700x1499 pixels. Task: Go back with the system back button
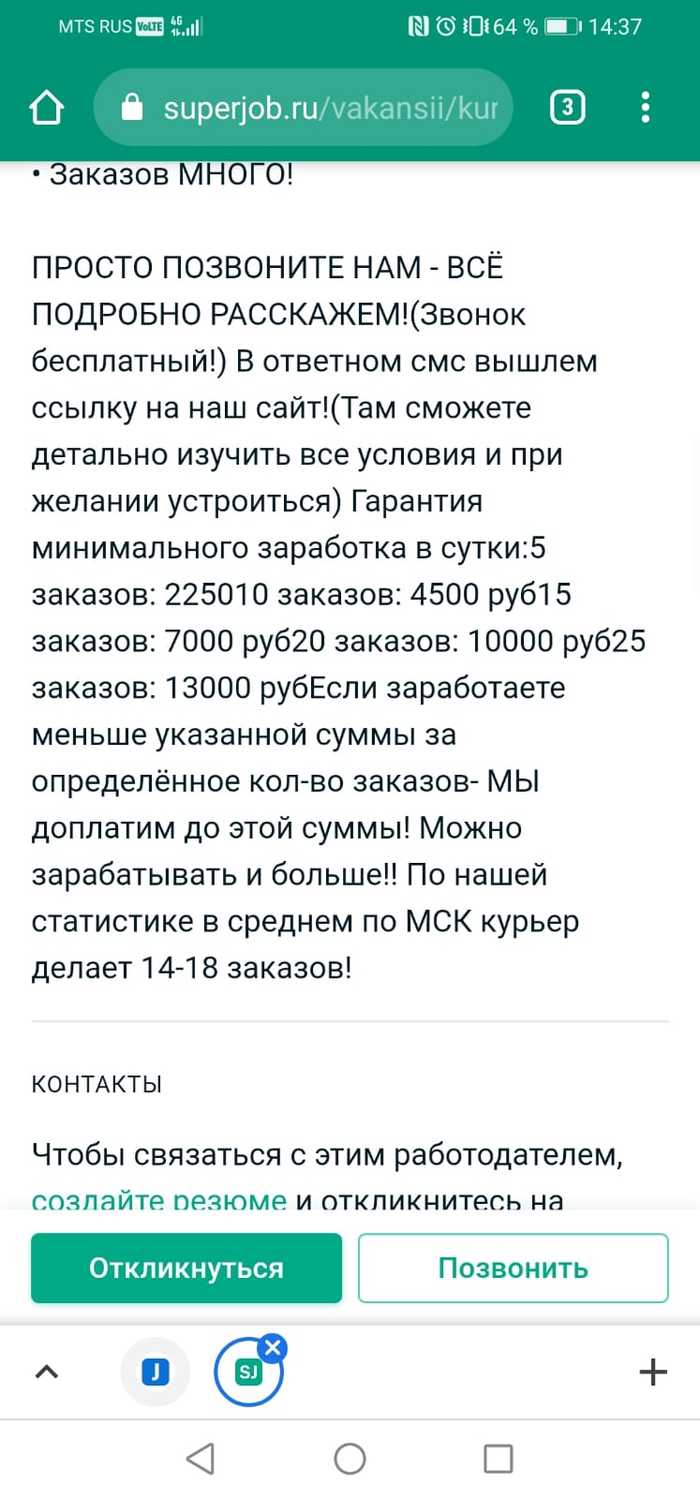tap(201, 1459)
